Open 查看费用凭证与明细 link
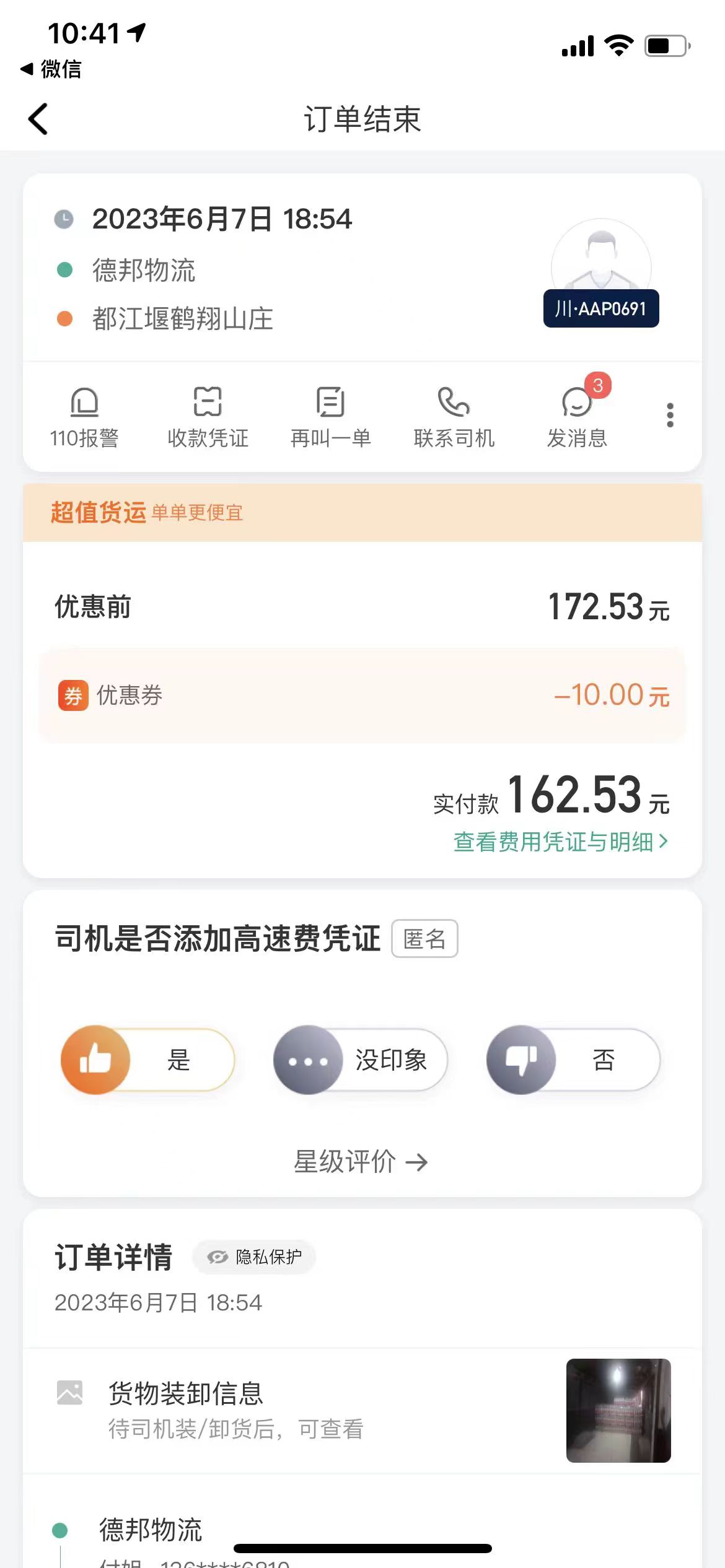This screenshot has height=1568, width=725. tap(561, 842)
